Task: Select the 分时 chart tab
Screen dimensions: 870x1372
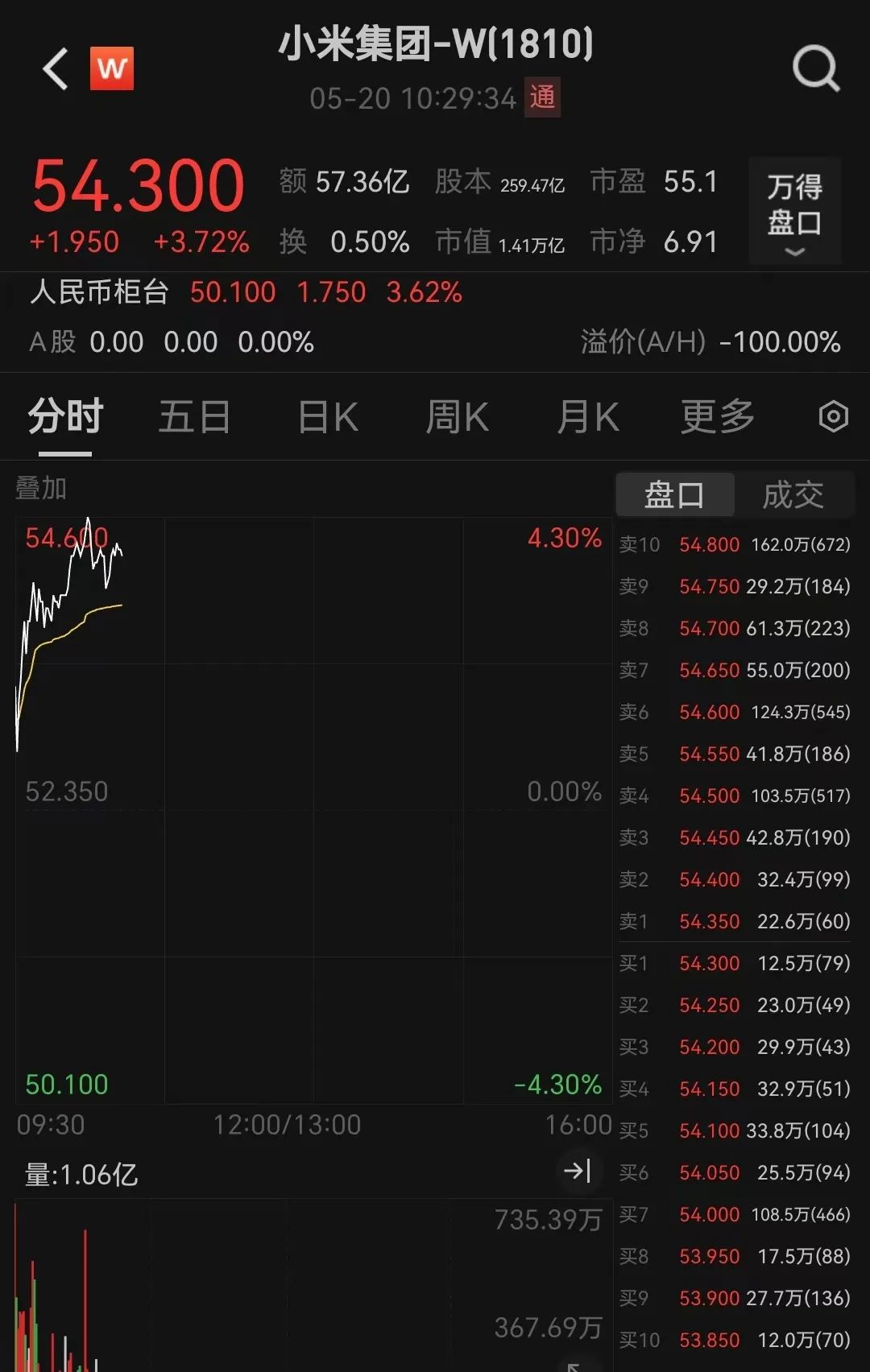Action: point(65,417)
